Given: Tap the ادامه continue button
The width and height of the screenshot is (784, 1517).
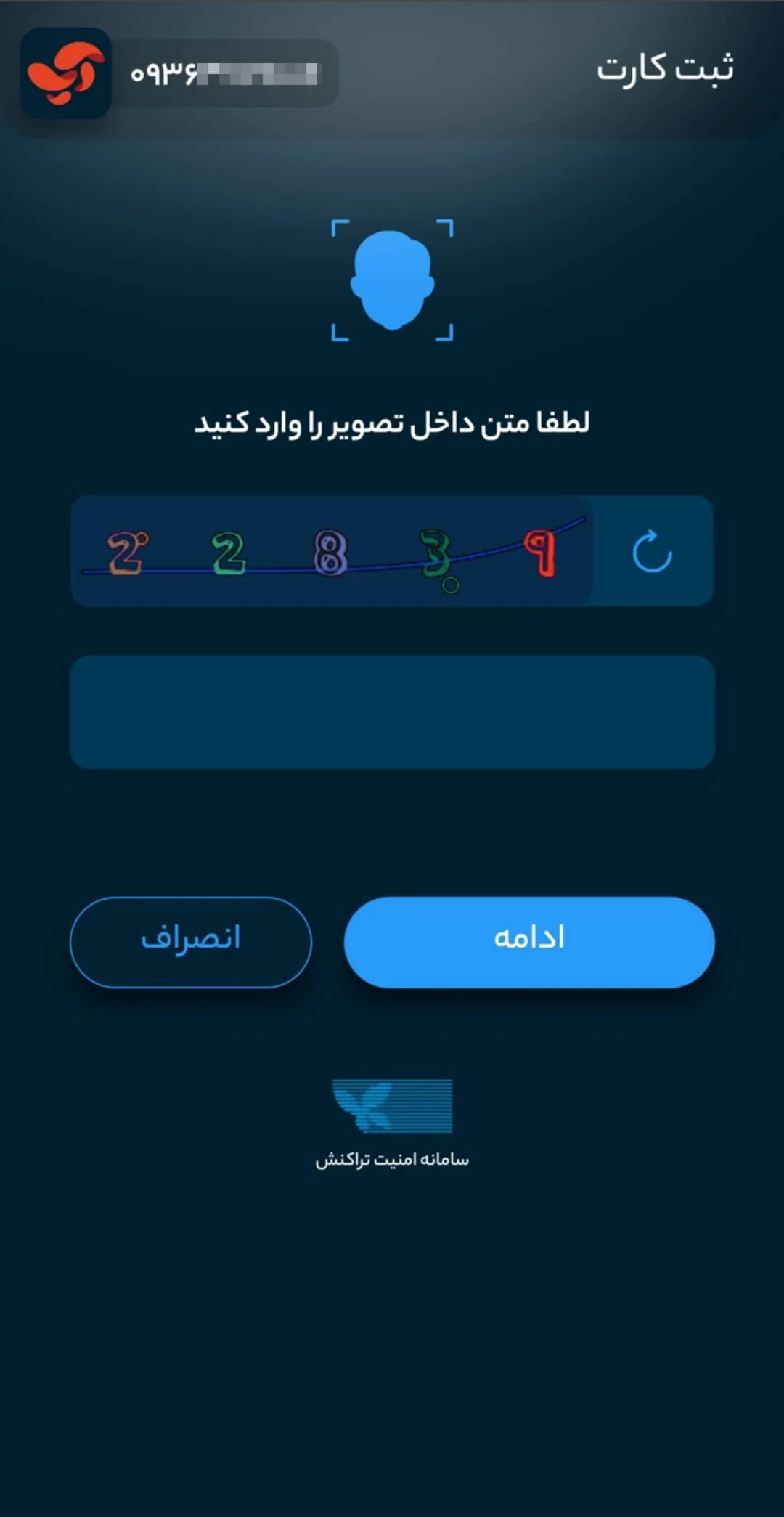Looking at the screenshot, I should pos(529,942).
